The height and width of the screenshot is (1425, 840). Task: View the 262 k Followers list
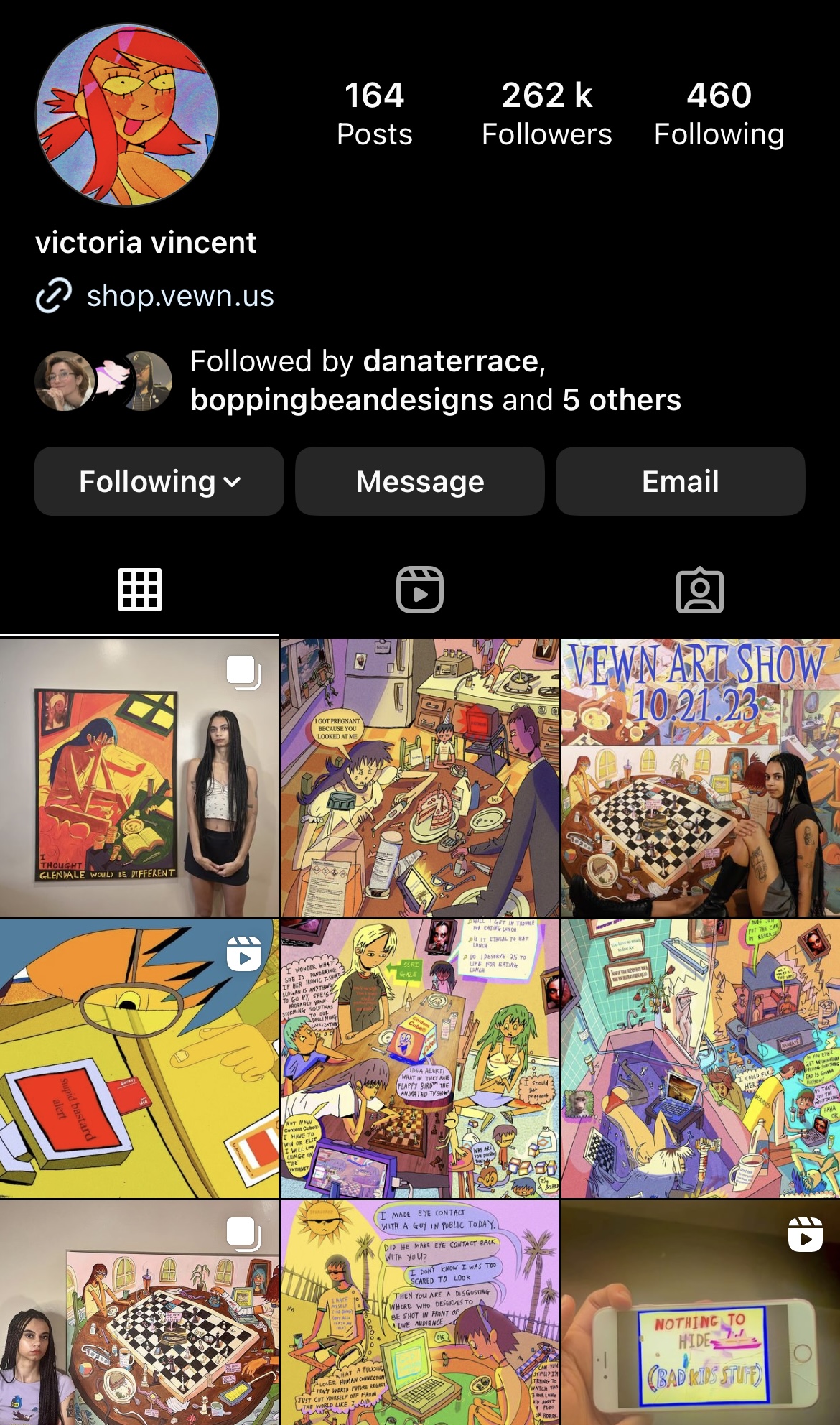click(x=546, y=115)
